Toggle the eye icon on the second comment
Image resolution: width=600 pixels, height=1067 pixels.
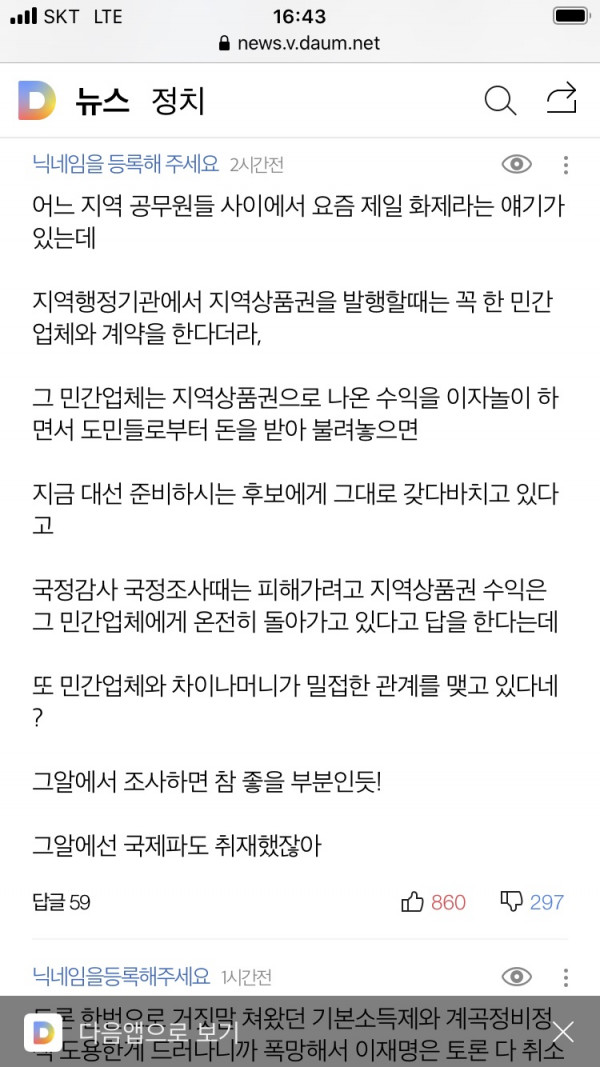tap(516, 977)
